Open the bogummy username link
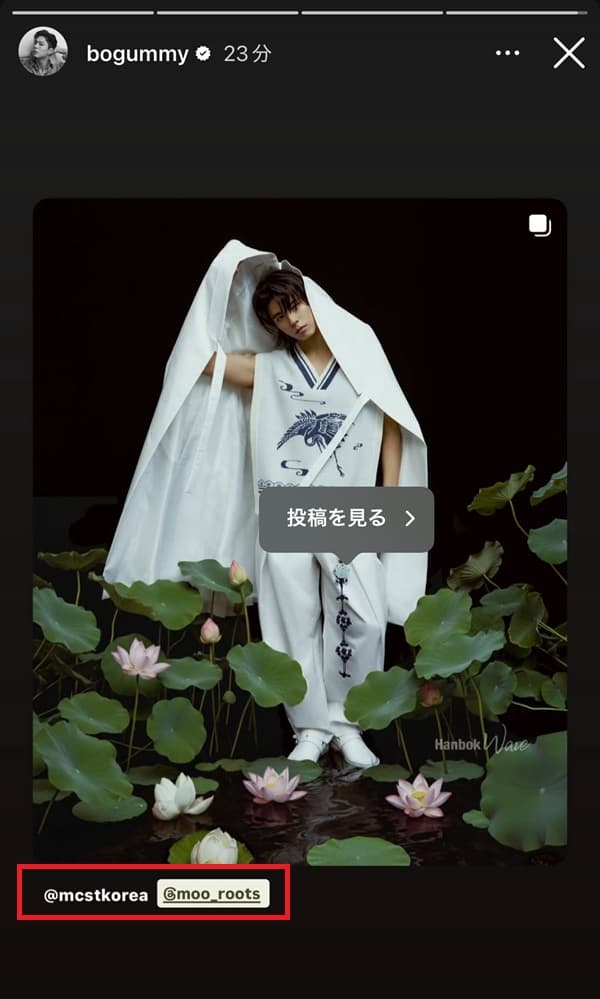The height and width of the screenshot is (999, 600). coord(137,54)
